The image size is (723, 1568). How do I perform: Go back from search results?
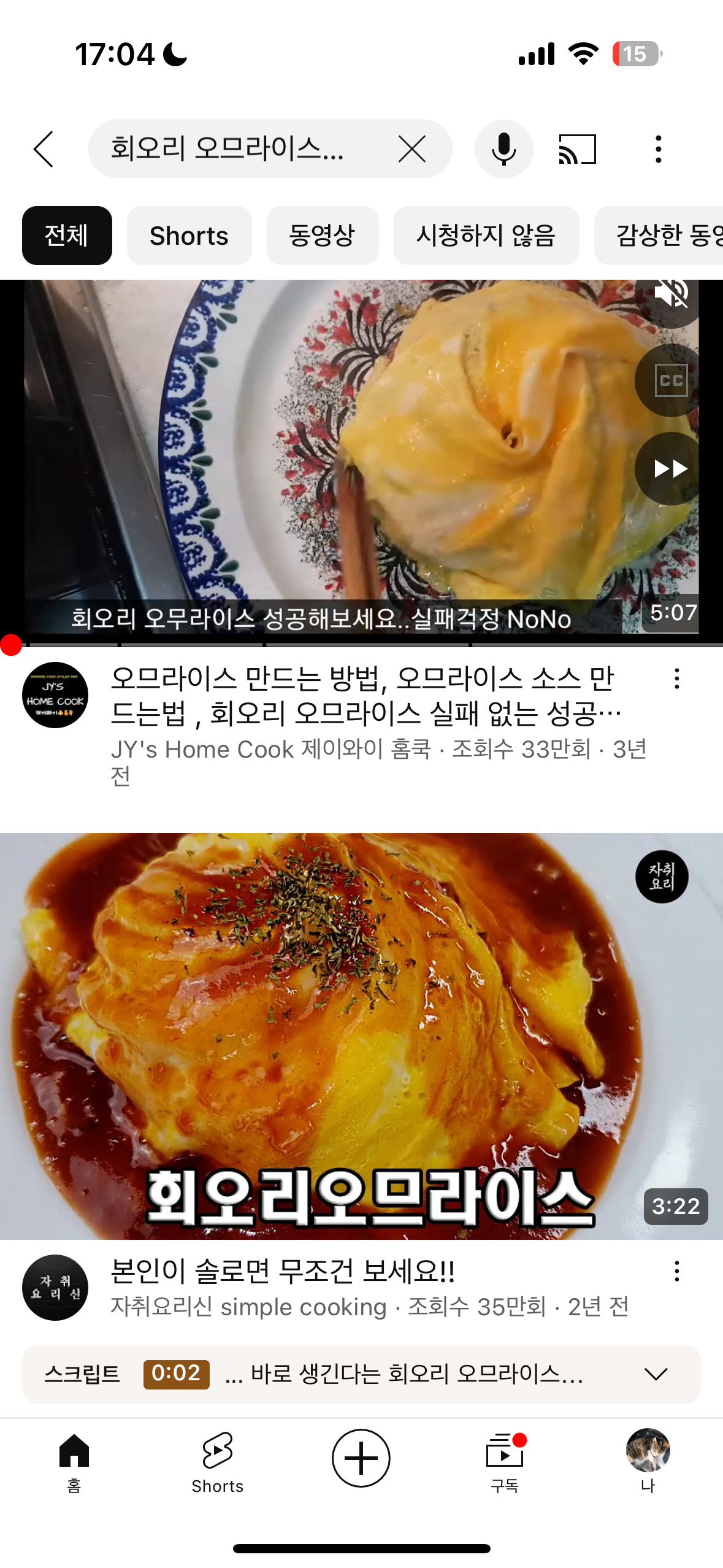[44, 149]
